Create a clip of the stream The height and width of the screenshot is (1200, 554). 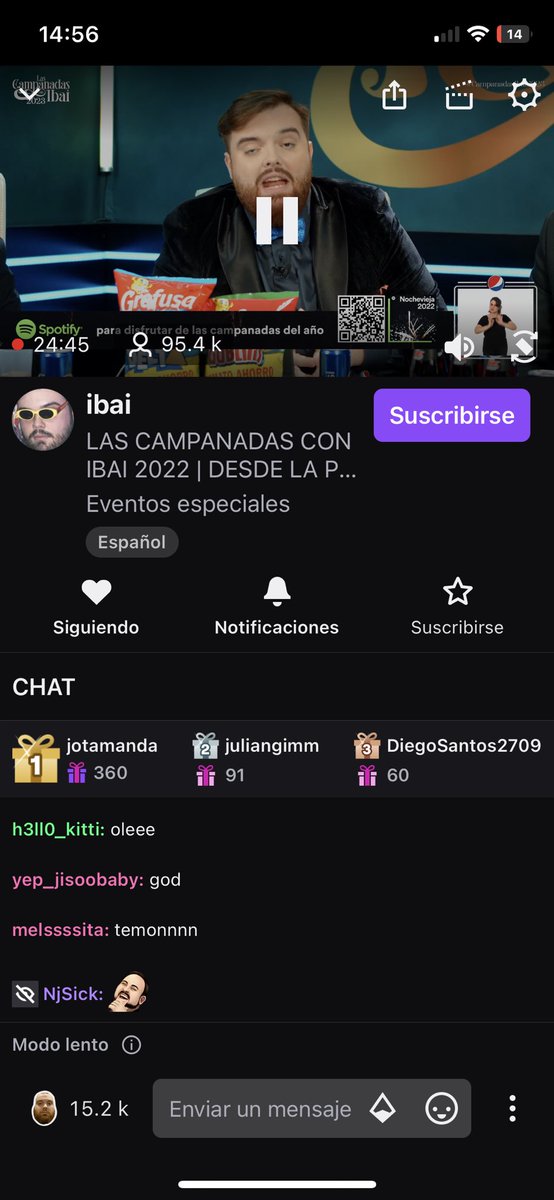459,96
